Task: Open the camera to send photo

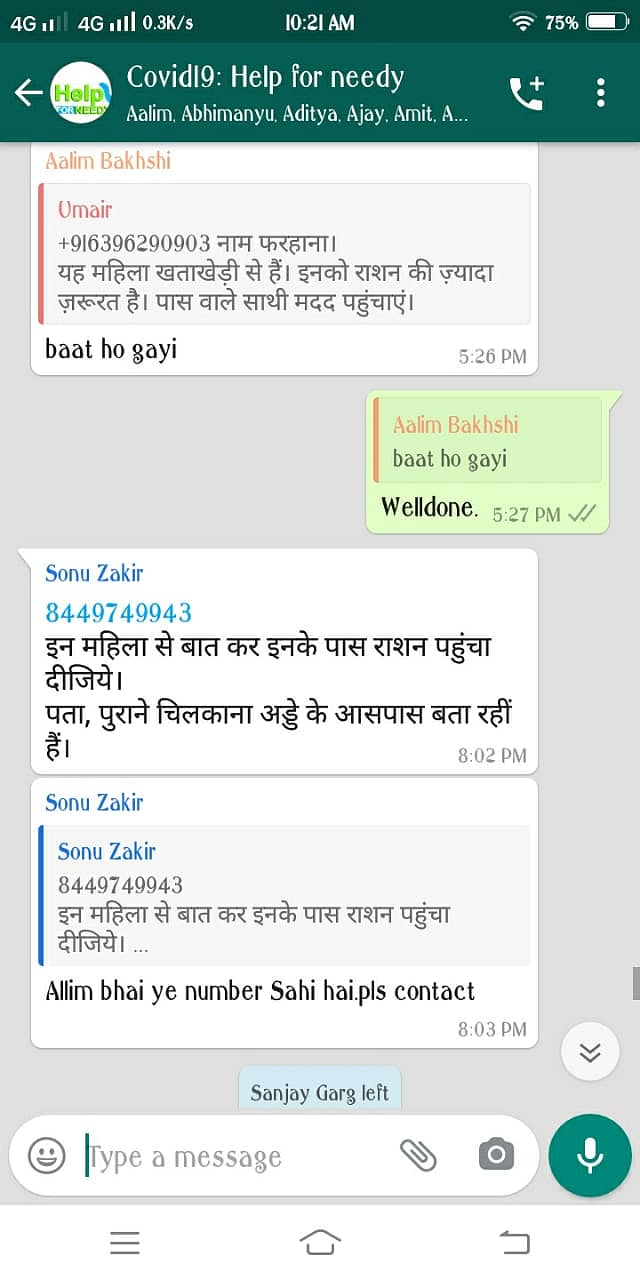Action: 496,1156
